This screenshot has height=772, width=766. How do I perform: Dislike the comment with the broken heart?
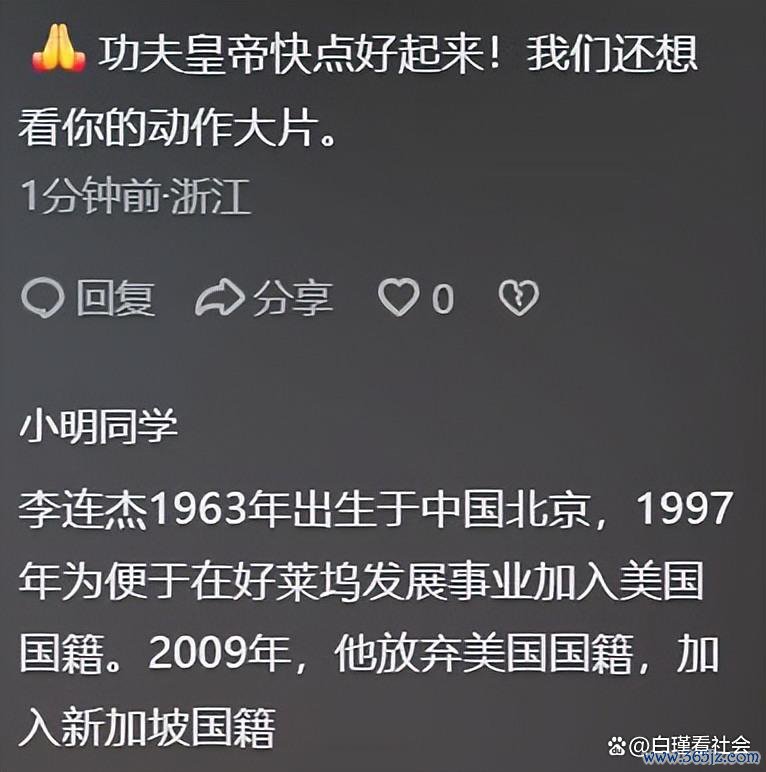[x=518, y=298]
